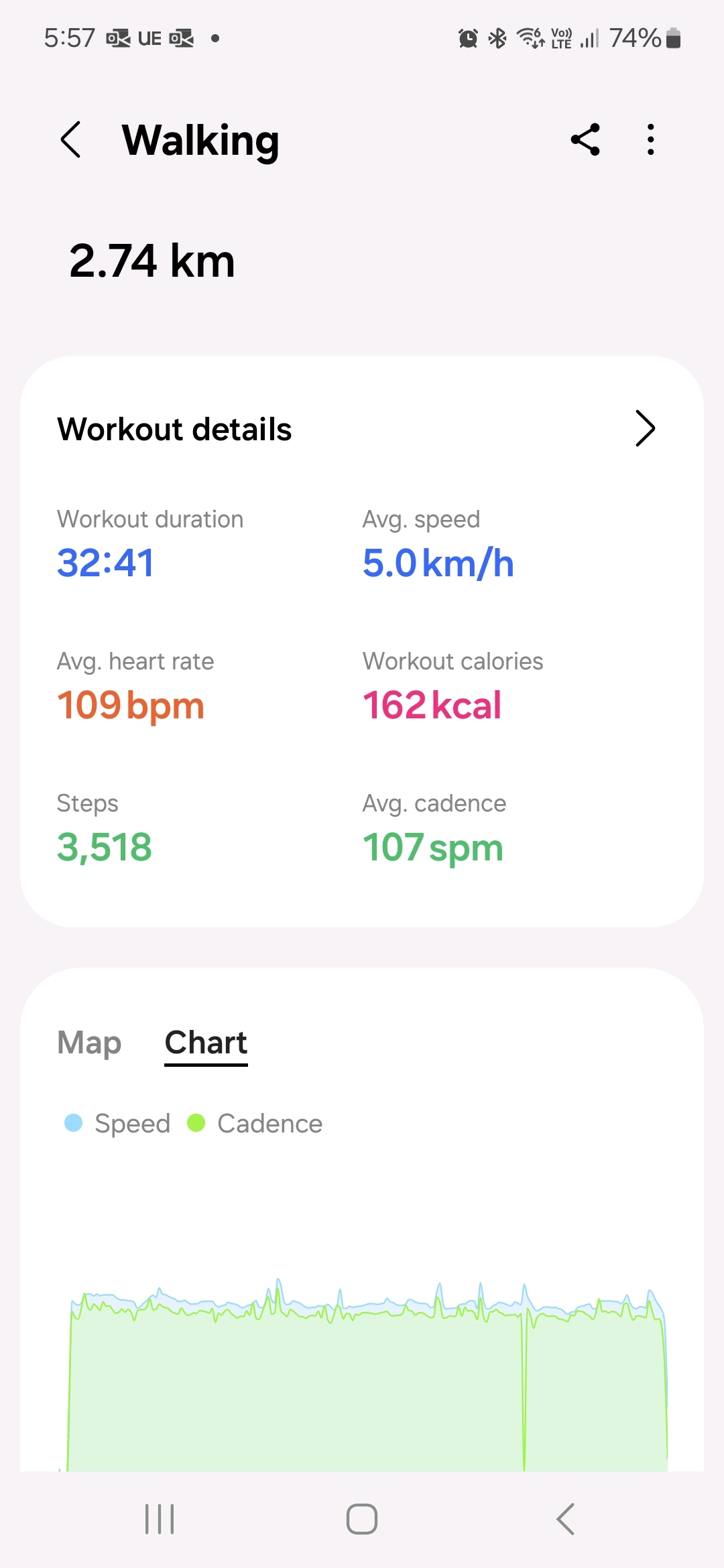
Task: Go back from the Walking screen
Action: point(71,140)
